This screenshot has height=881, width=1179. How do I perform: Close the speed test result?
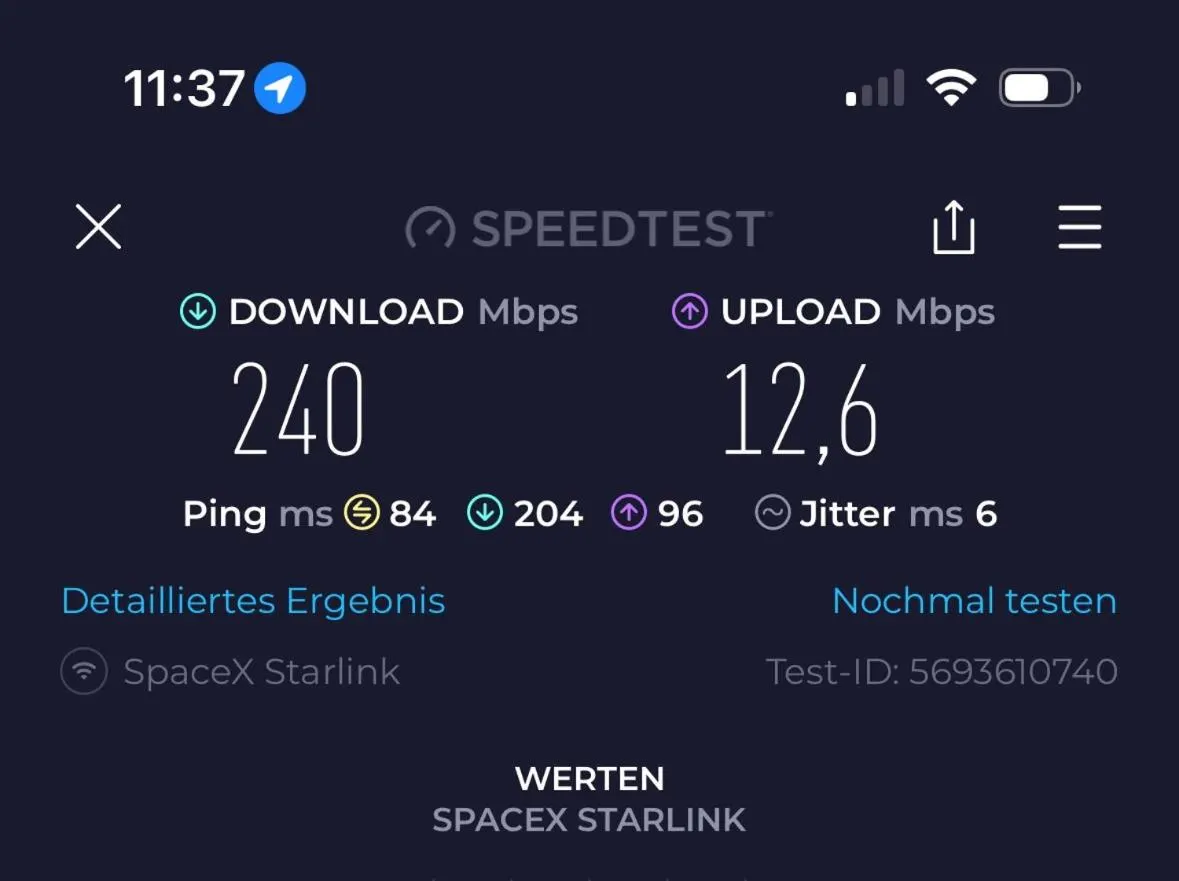tap(99, 226)
